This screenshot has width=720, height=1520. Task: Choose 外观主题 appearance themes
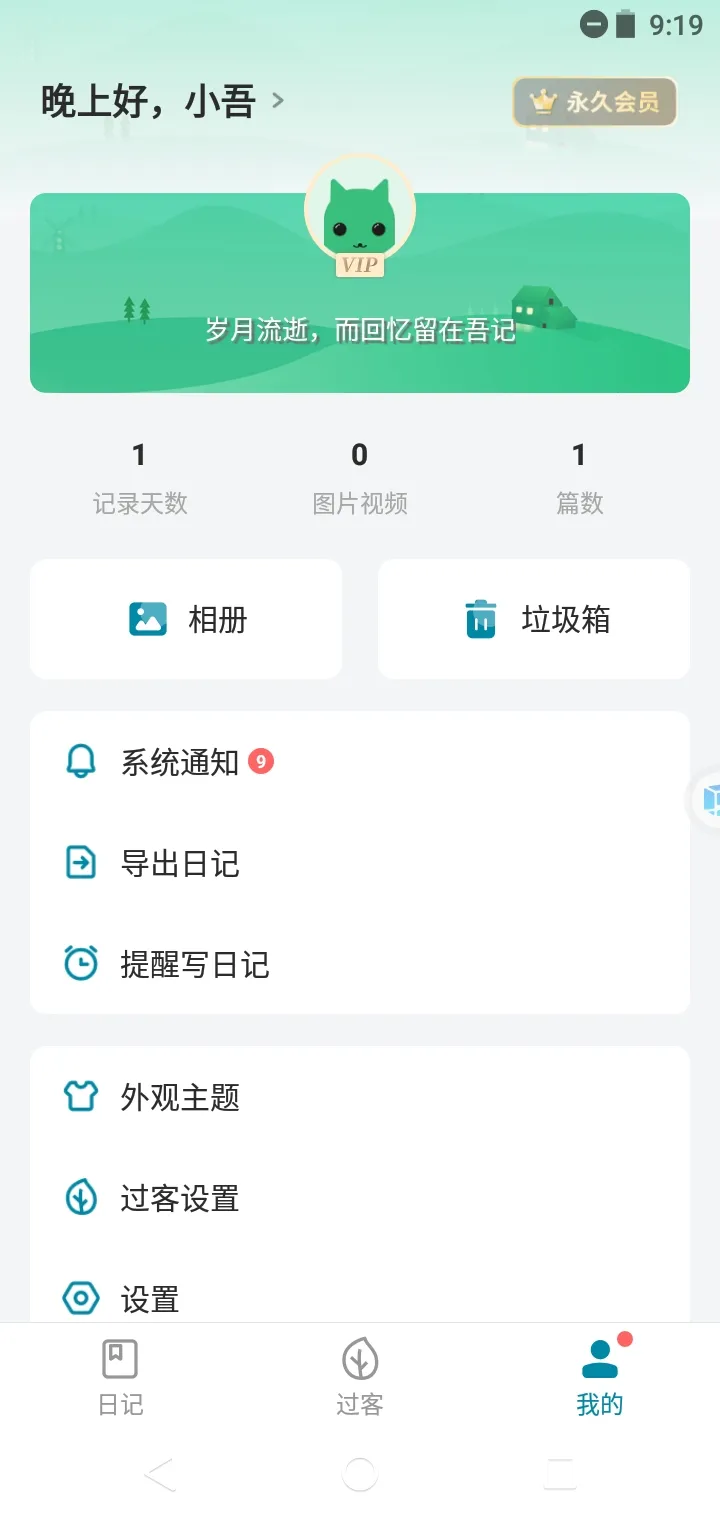point(180,1097)
